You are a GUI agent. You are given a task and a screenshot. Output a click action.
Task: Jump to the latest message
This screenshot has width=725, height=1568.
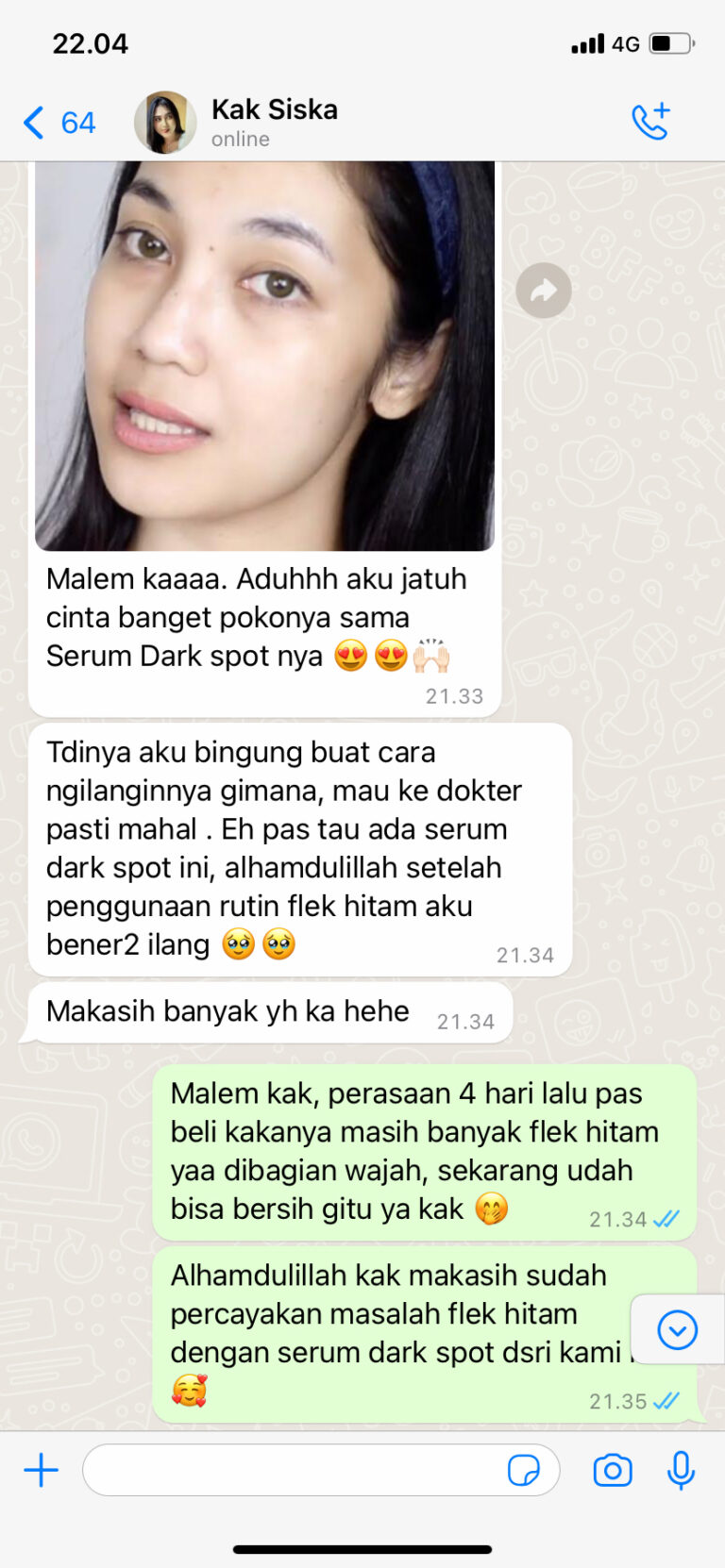677,1330
